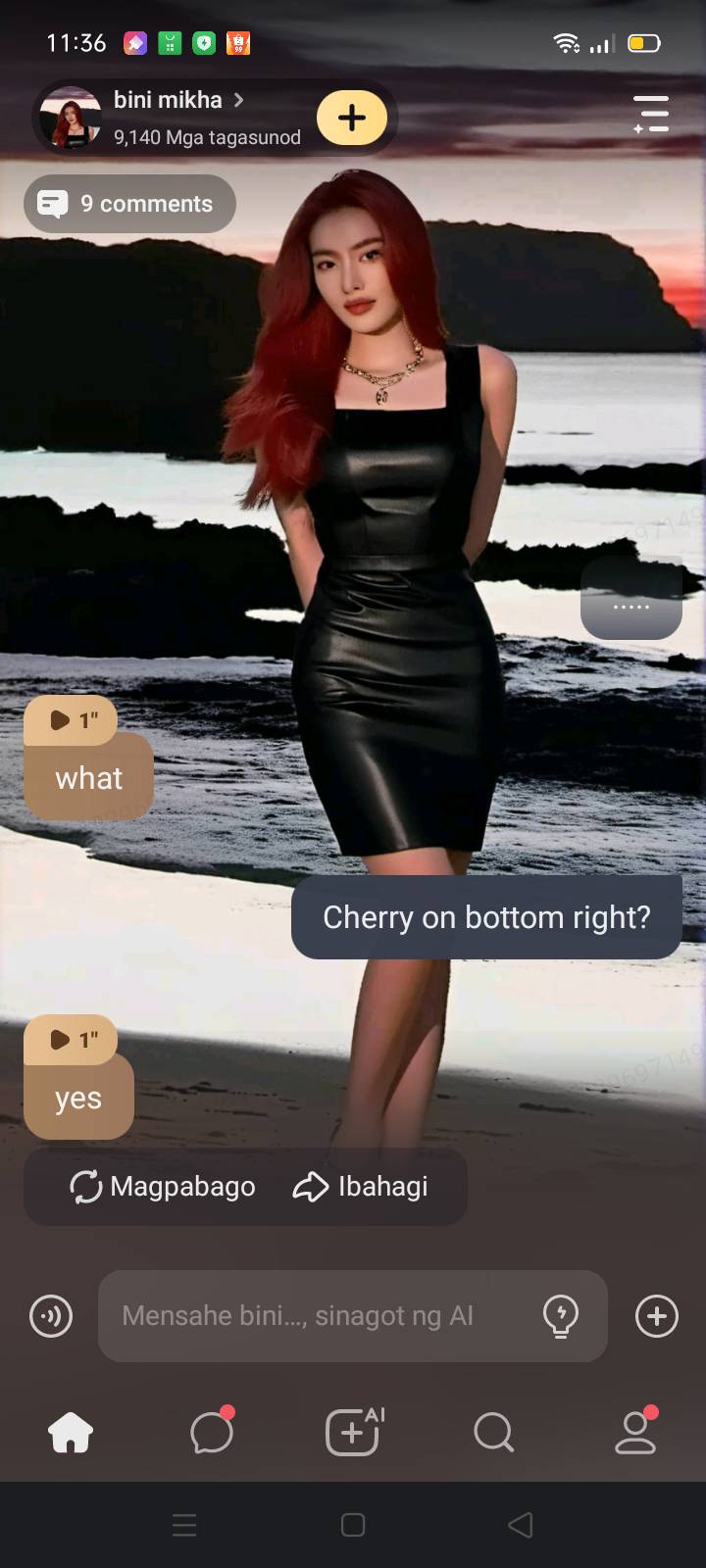This screenshot has height=1568, width=706.
Task: Play the voice message saying "what"
Action: pos(71,720)
